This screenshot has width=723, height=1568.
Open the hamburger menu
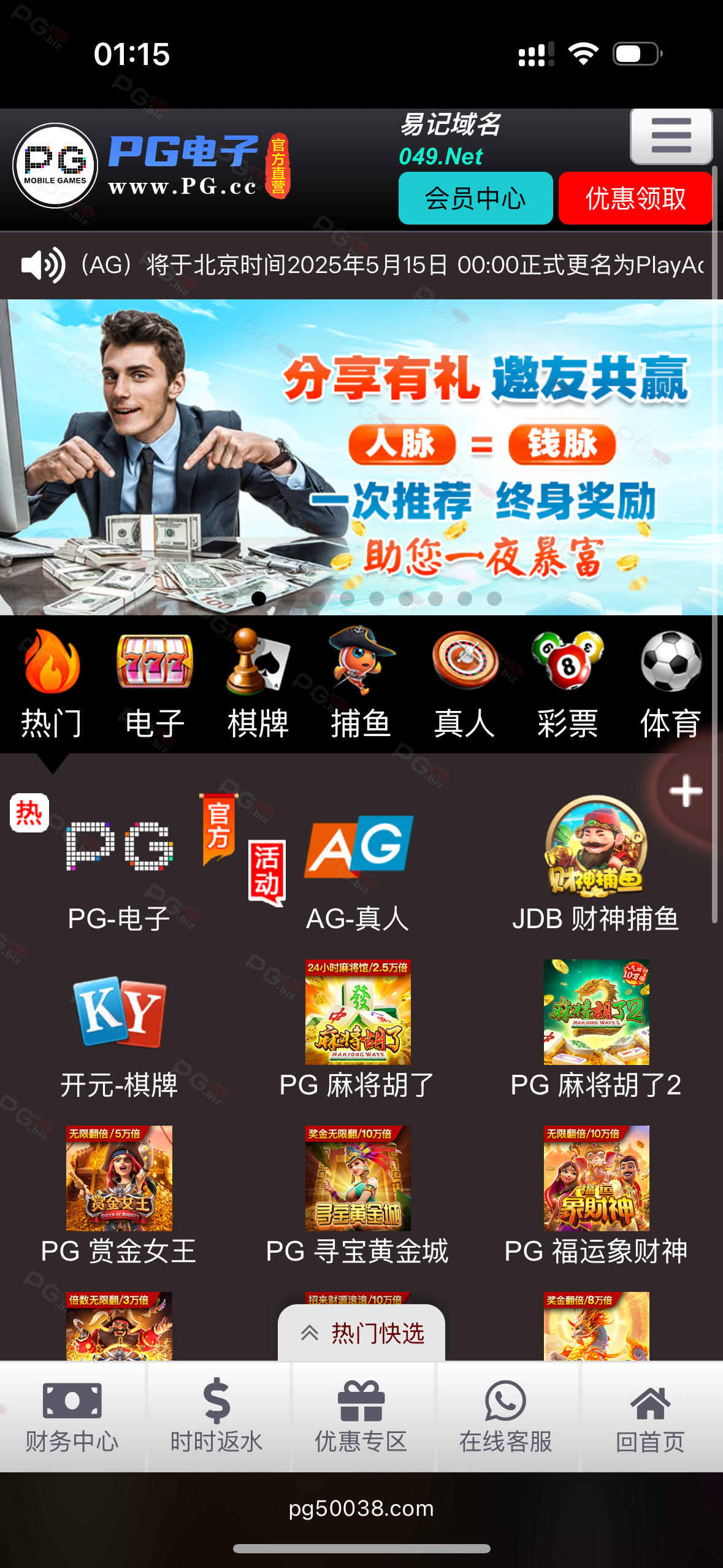pos(671,136)
